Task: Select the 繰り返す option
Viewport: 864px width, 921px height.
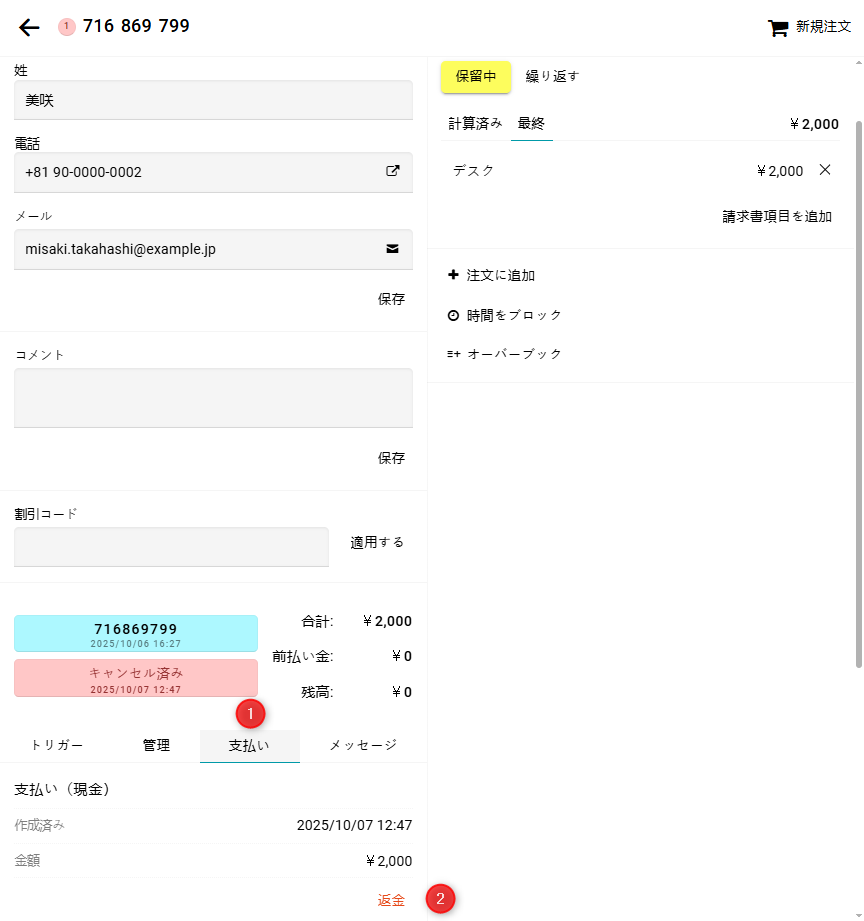Action: (552, 77)
